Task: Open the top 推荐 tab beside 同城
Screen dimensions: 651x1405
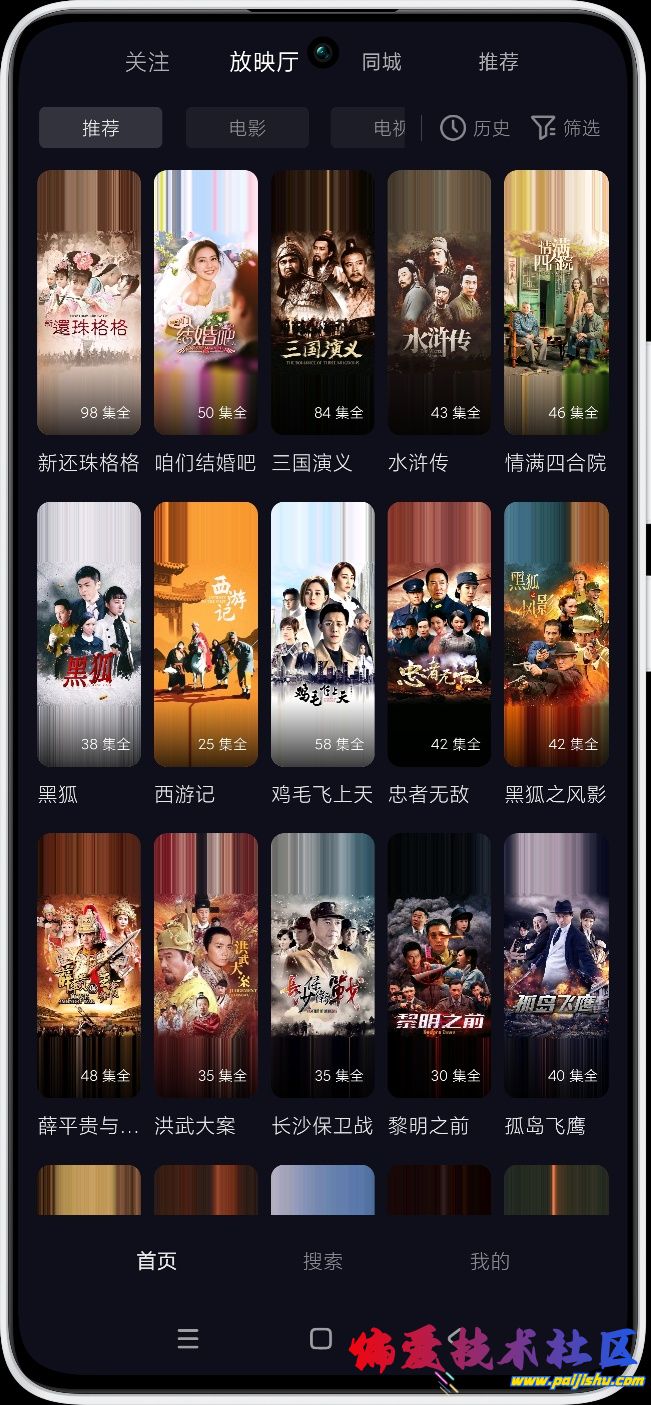Action: click(x=498, y=62)
